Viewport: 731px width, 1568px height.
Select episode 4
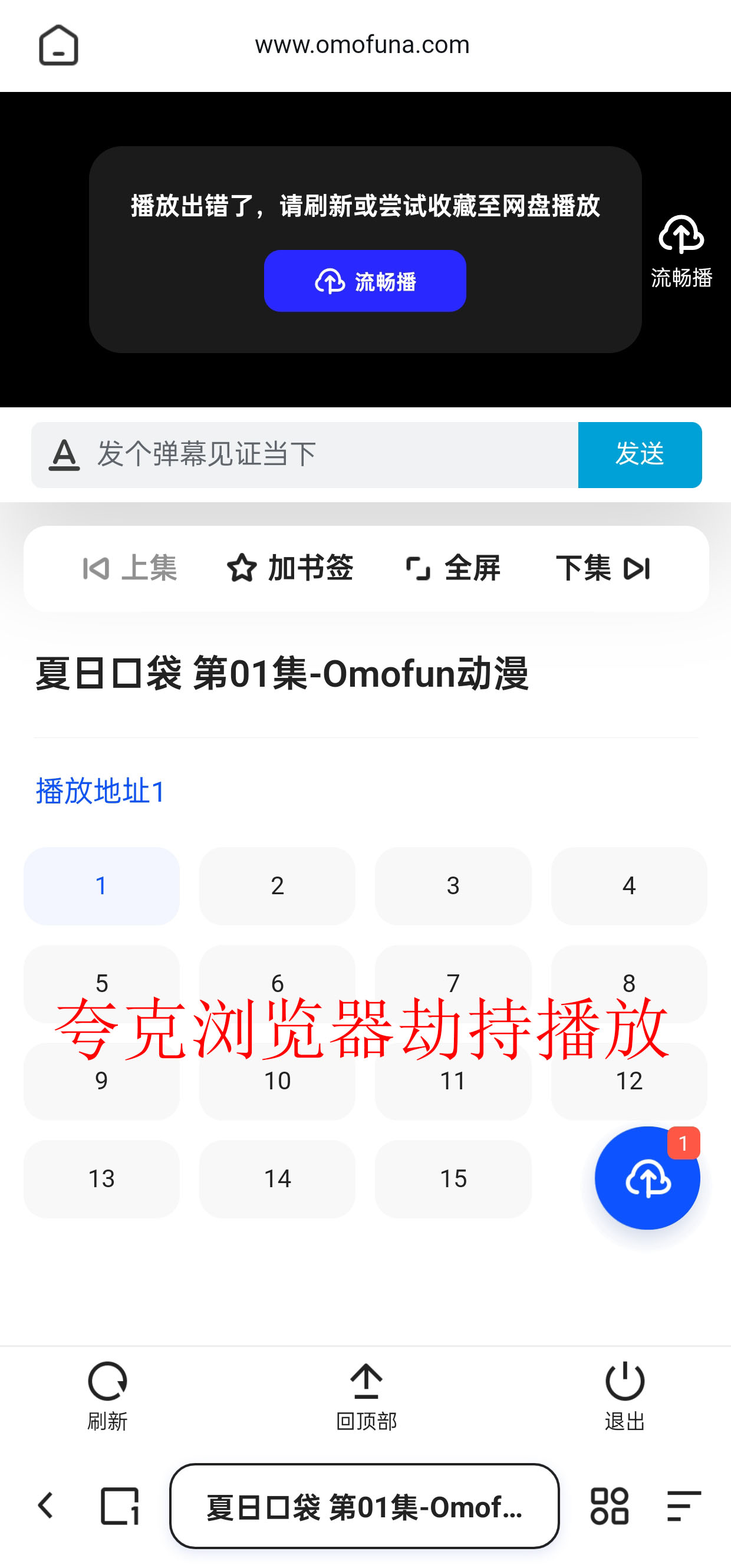click(x=629, y=885)
